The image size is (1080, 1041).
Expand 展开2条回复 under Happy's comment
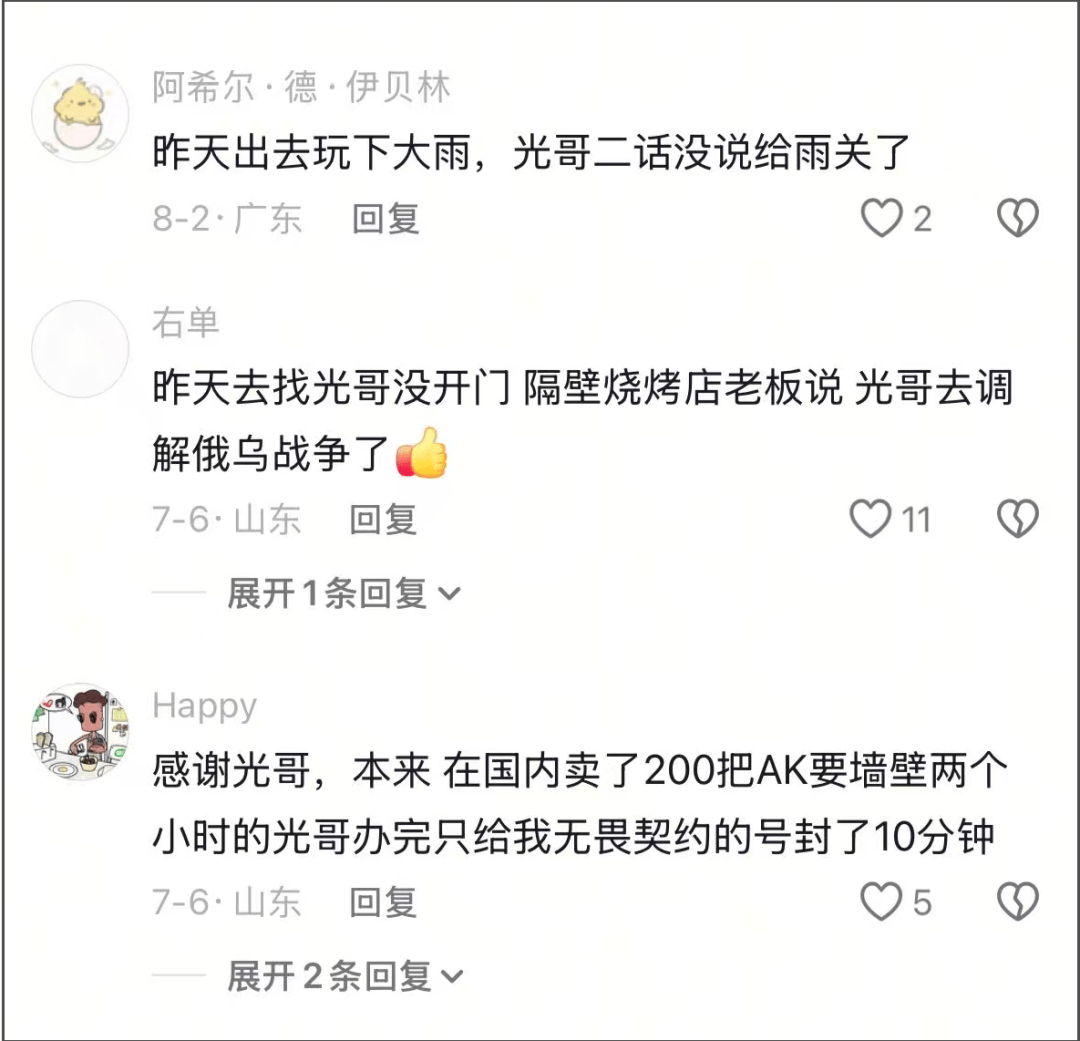[344, 976]
